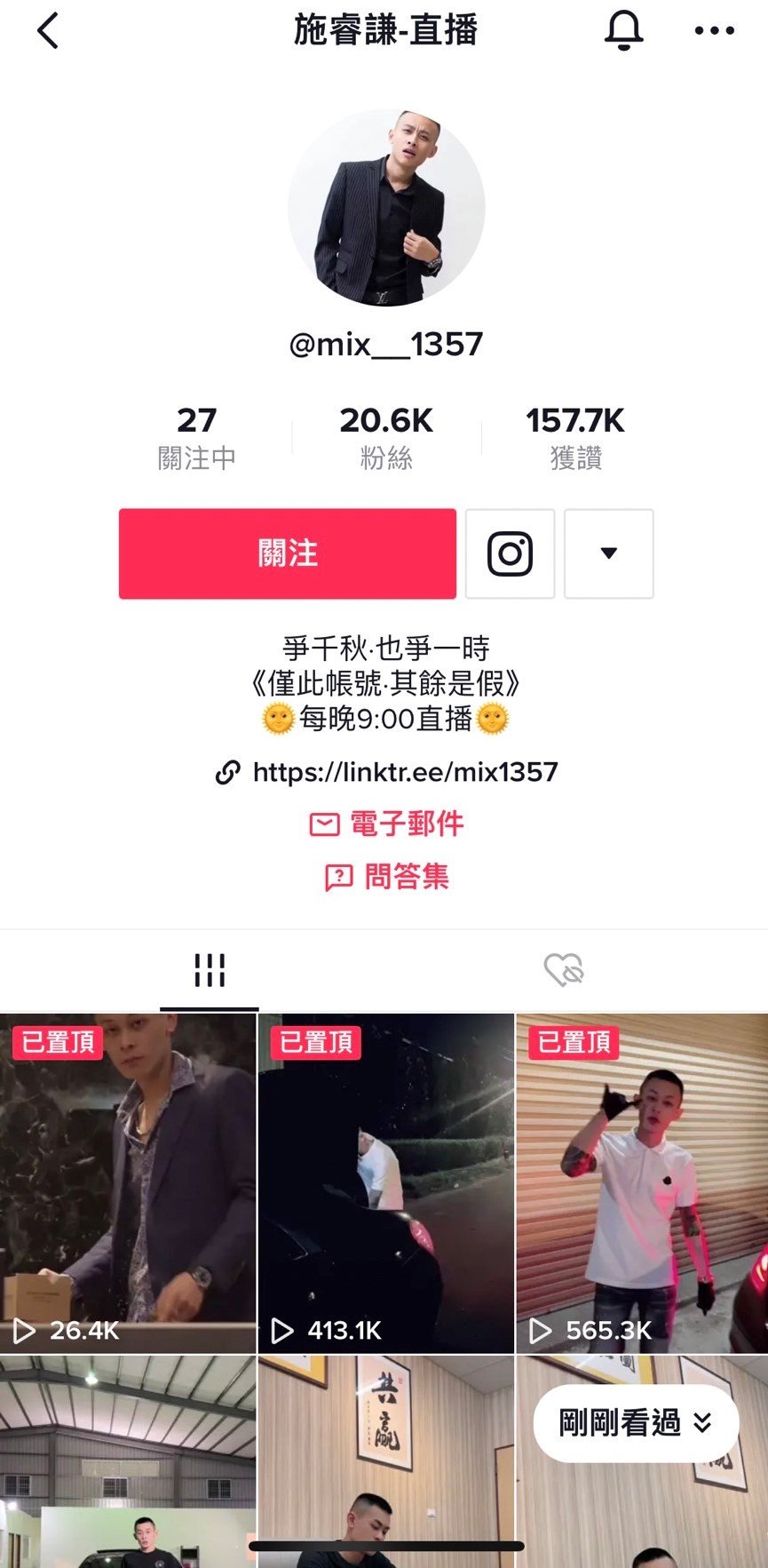Tap the 剛剛看過 just-watched pill
The height and width of the screenshot is (1568, 768).
point(636,1423)
